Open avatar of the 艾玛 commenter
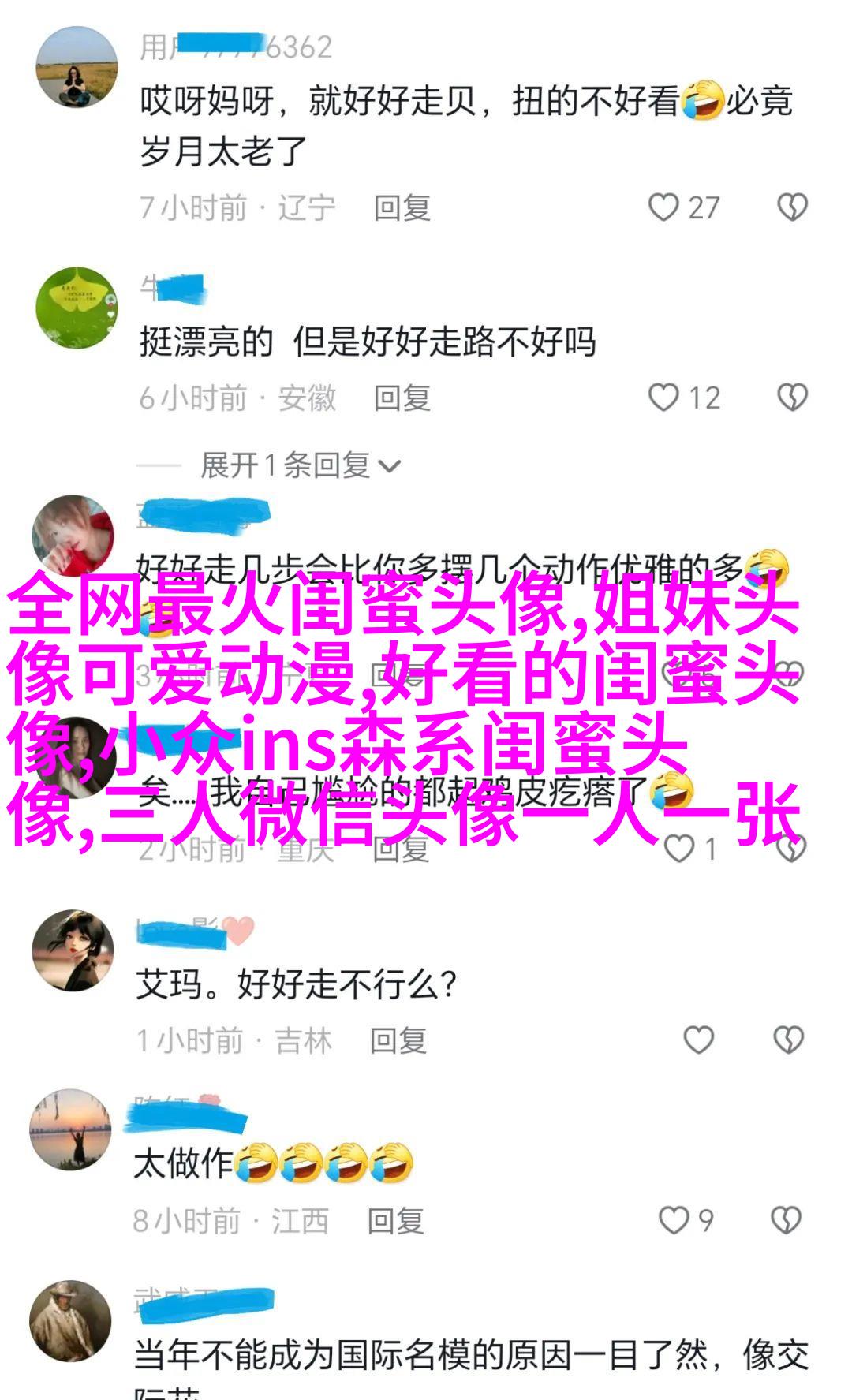The height and width of the screenshot is (1400, 852). point(73,950)
